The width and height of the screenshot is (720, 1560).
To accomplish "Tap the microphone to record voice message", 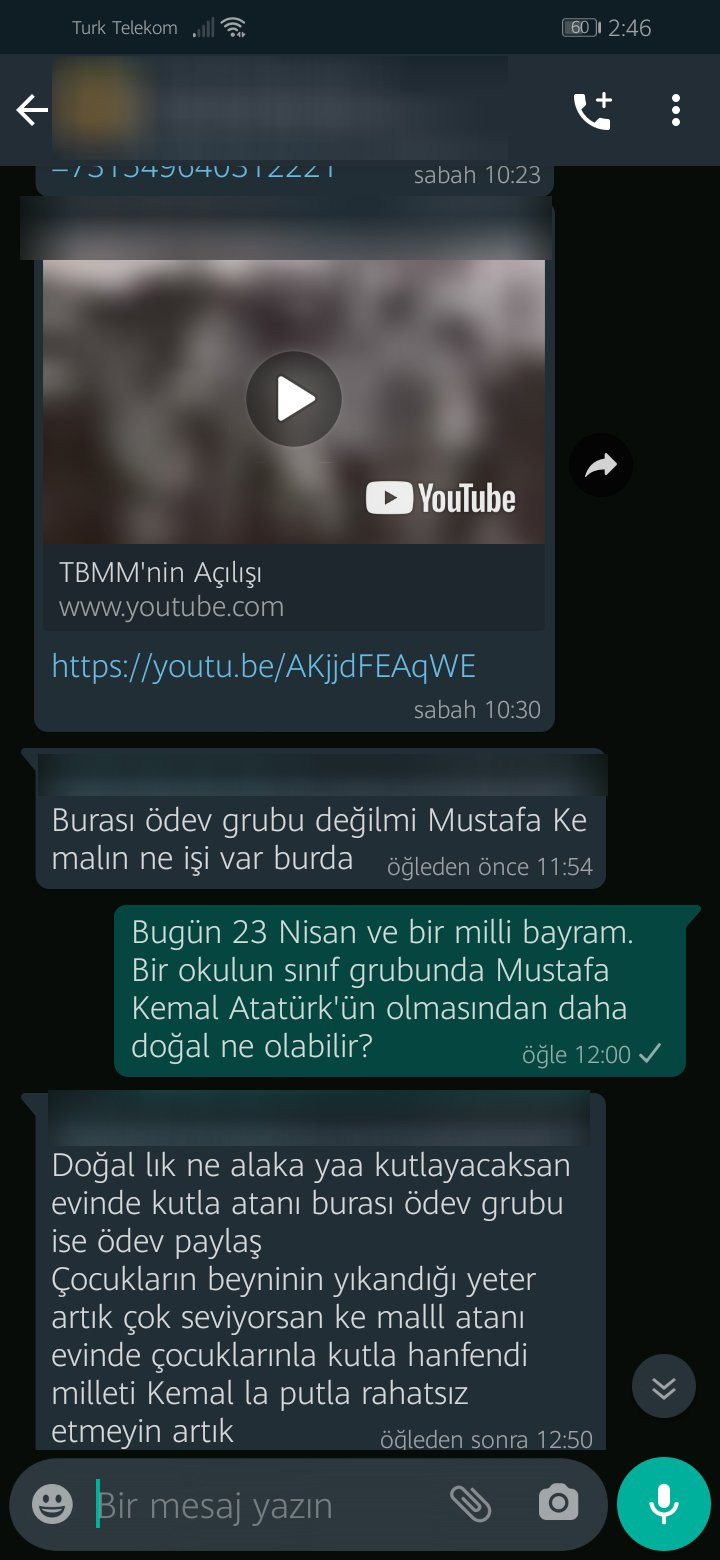I will pos(663,1503).
